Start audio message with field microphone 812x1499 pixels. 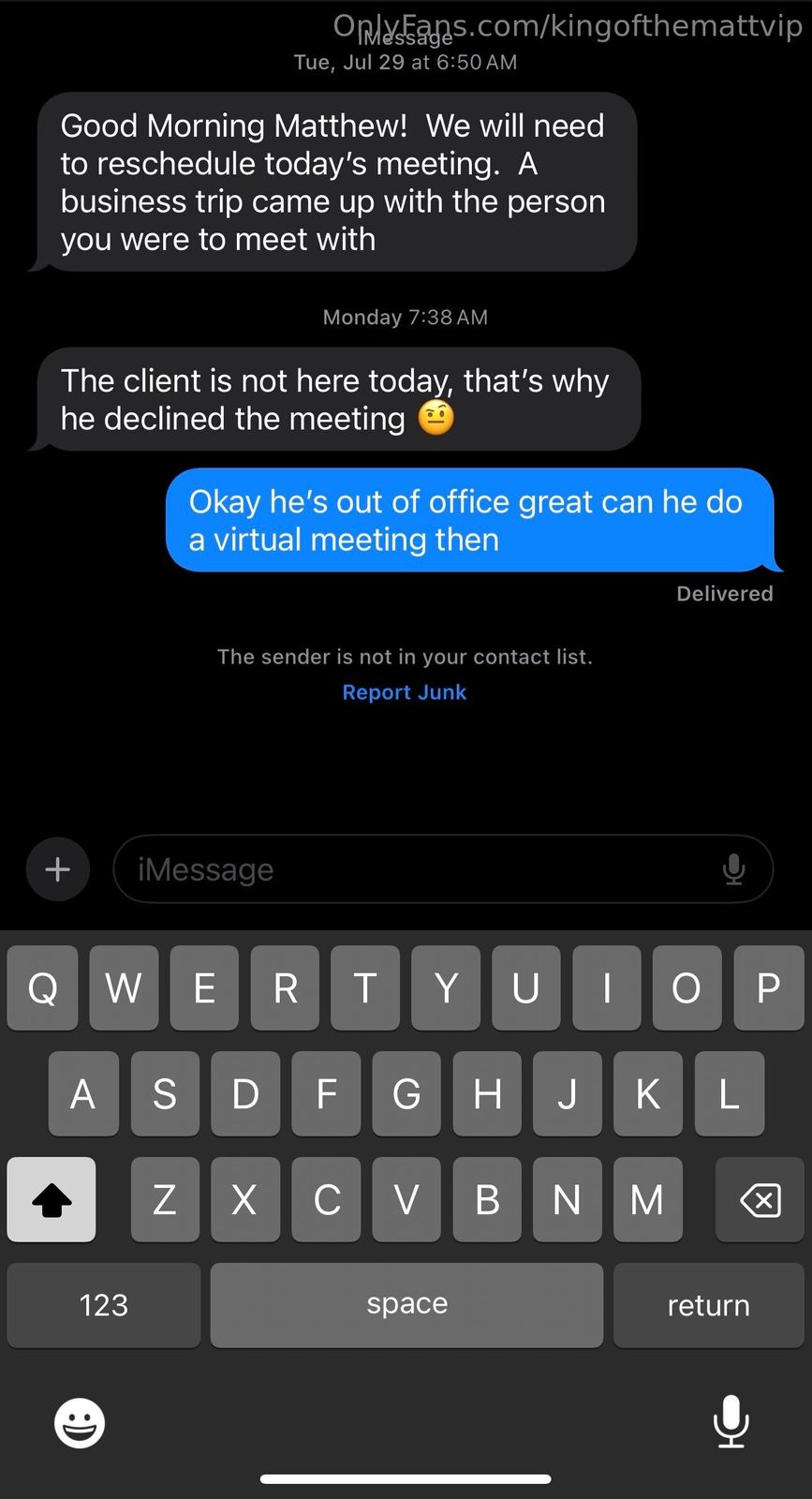point(733,869)
